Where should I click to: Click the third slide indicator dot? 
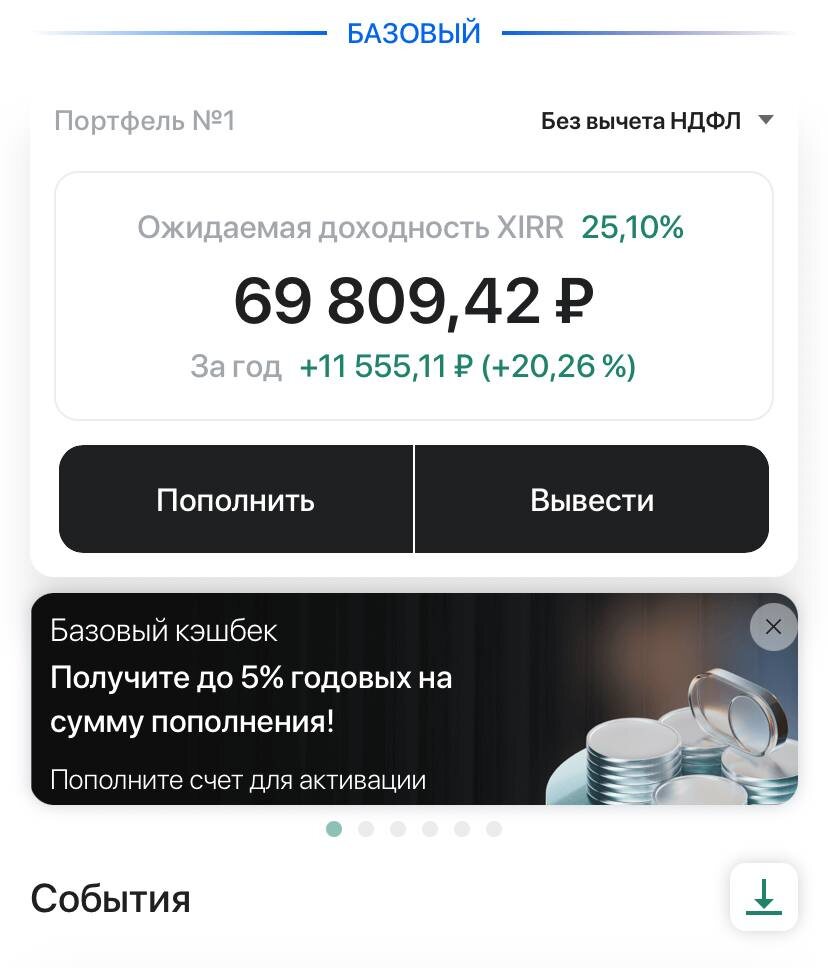(x=398, y=829)
